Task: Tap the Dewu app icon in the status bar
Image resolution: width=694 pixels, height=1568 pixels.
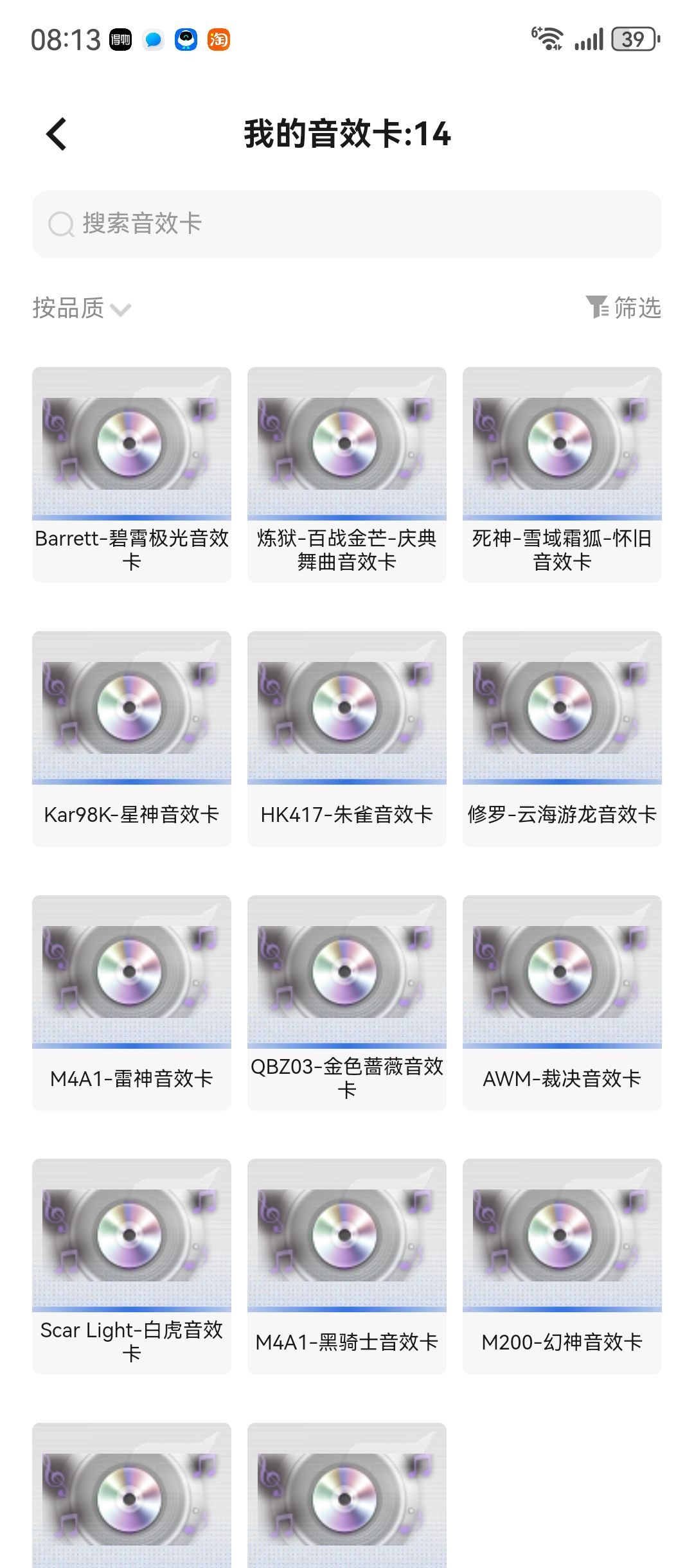Action: tap(121, 39)
